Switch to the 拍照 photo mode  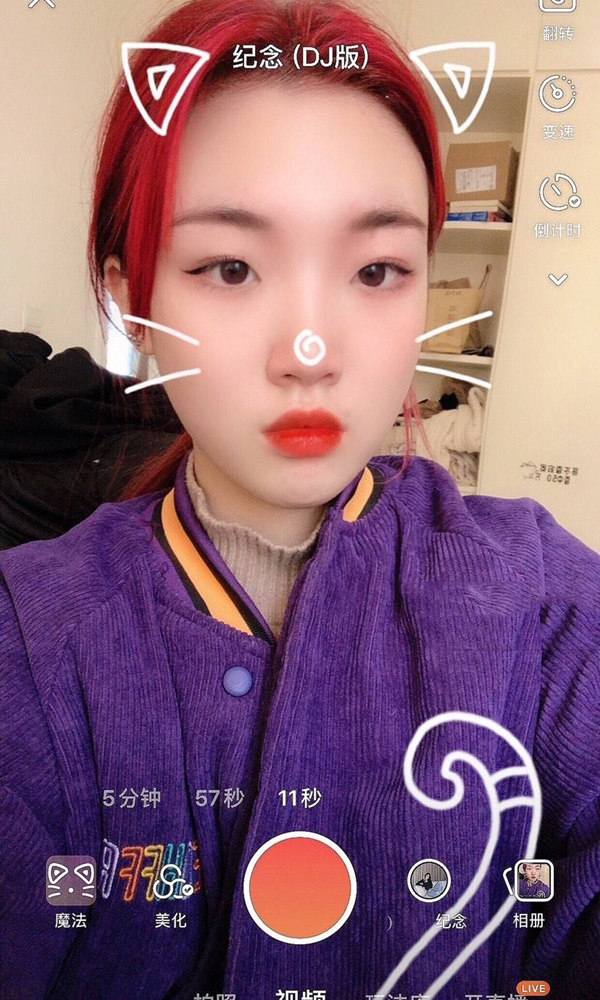[216, 996]
